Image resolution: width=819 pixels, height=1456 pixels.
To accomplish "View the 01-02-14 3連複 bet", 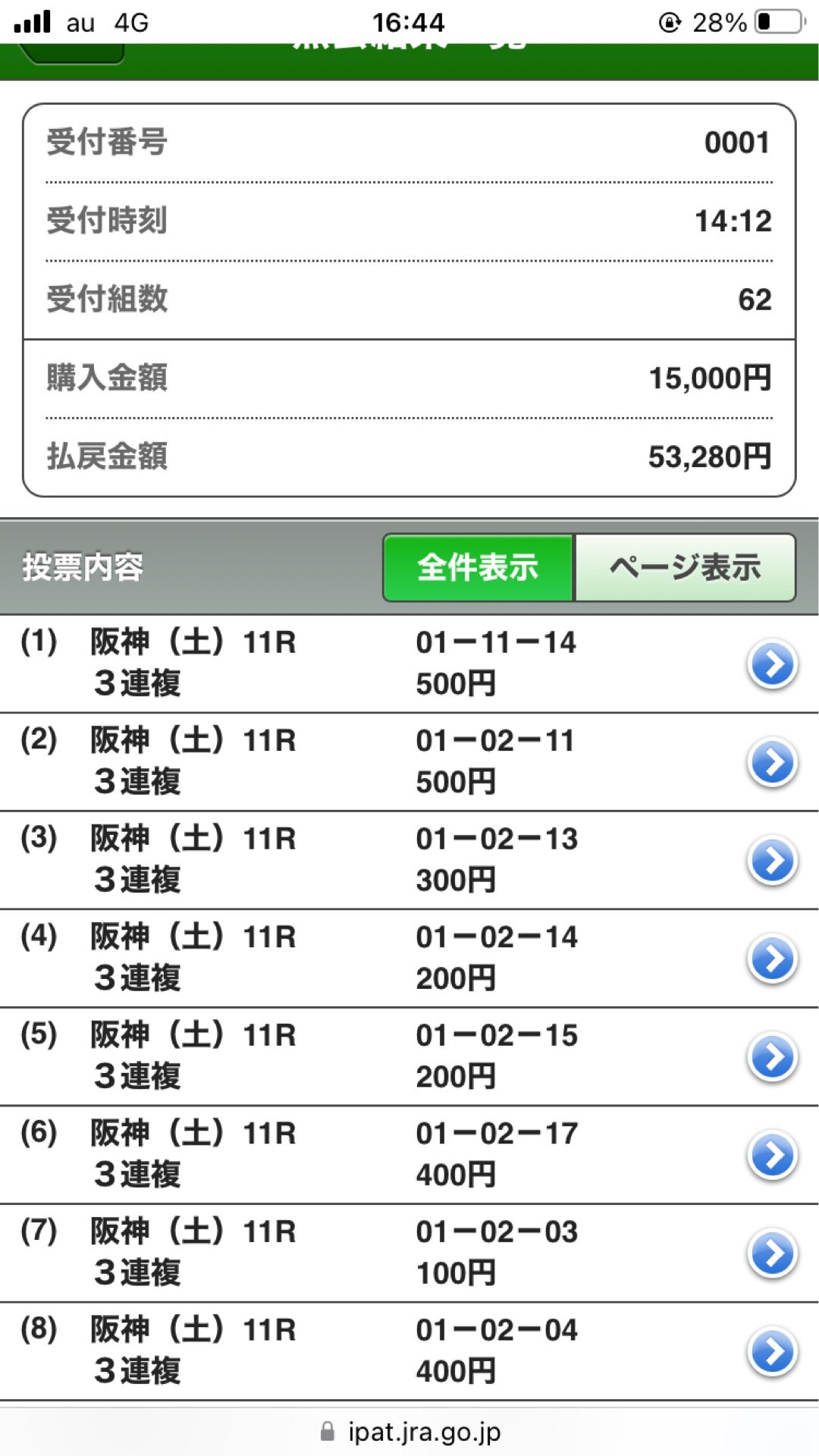I will (x=772, y=959).
